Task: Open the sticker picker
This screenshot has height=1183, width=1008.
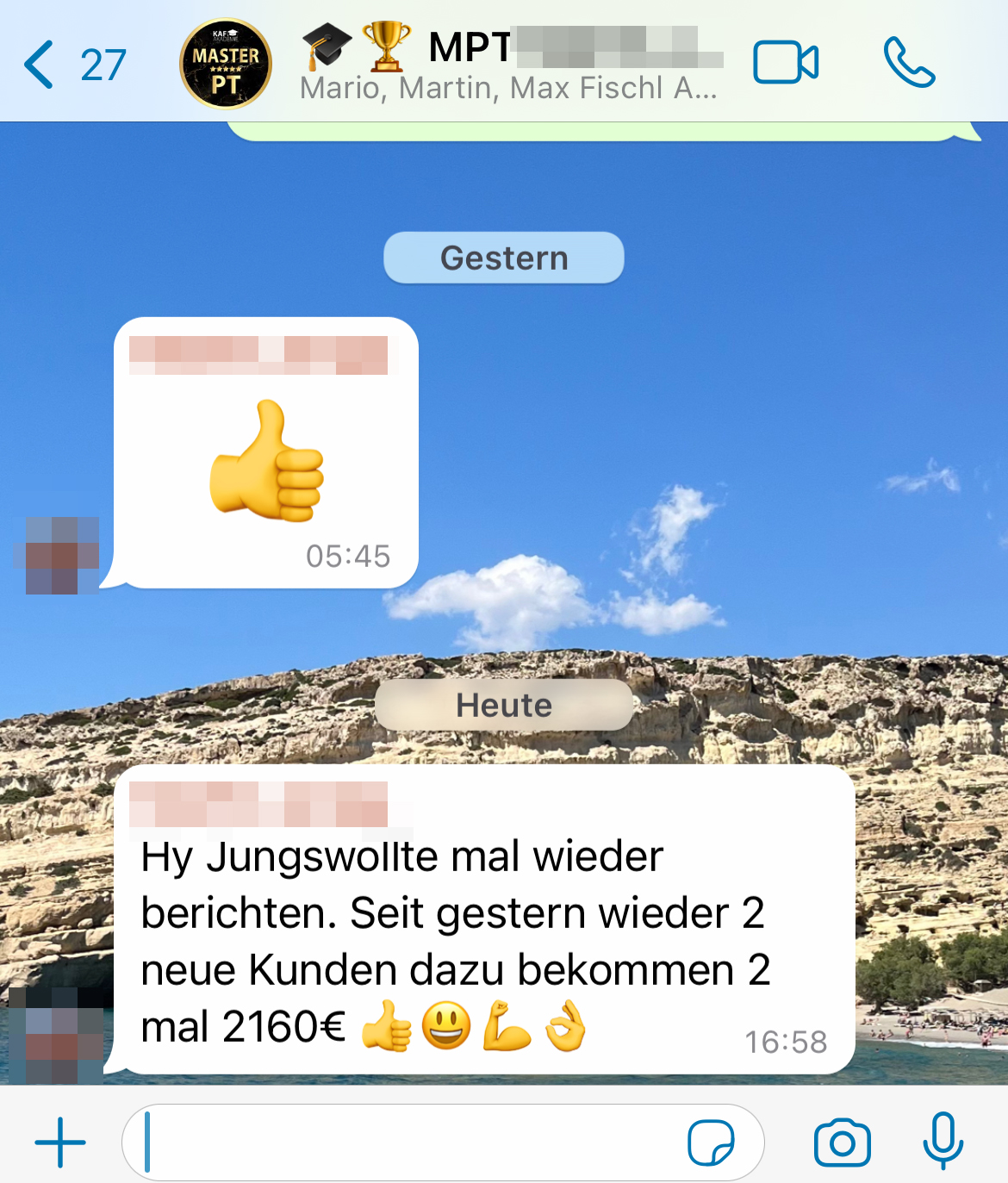Action: pyautogui.click(x=711, y=1143)
